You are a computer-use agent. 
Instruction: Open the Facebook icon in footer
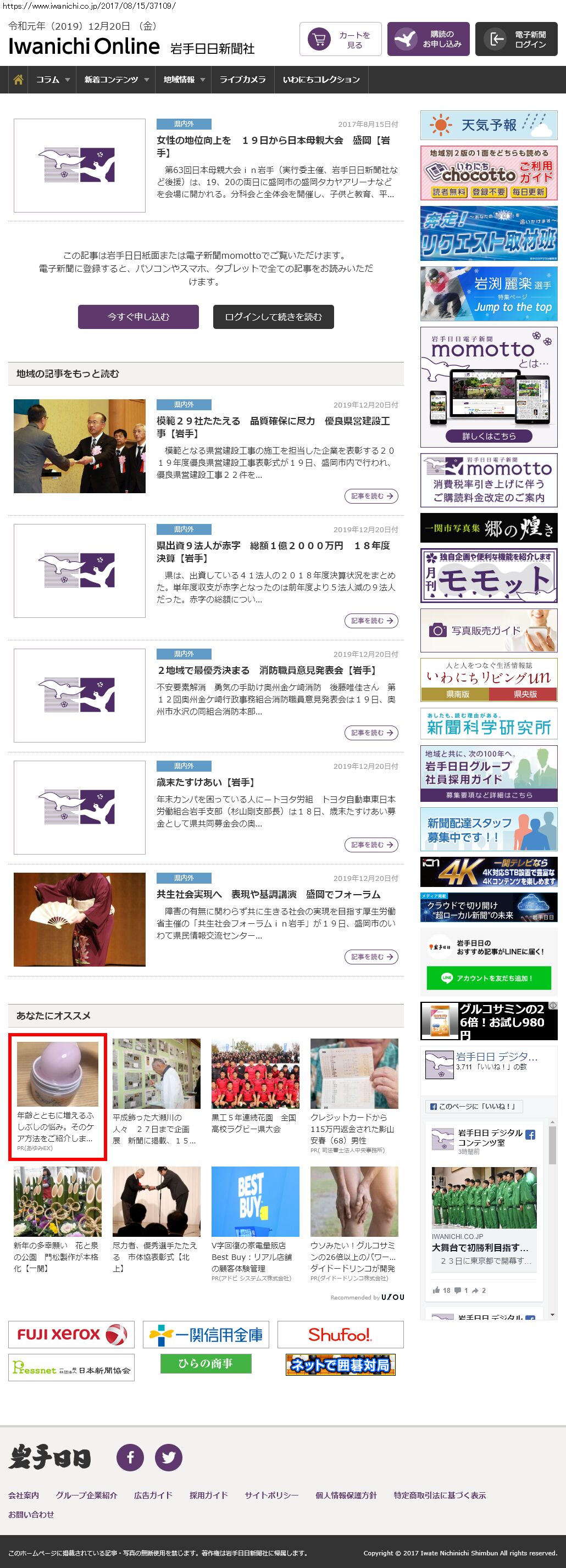tap(130, 1457)
